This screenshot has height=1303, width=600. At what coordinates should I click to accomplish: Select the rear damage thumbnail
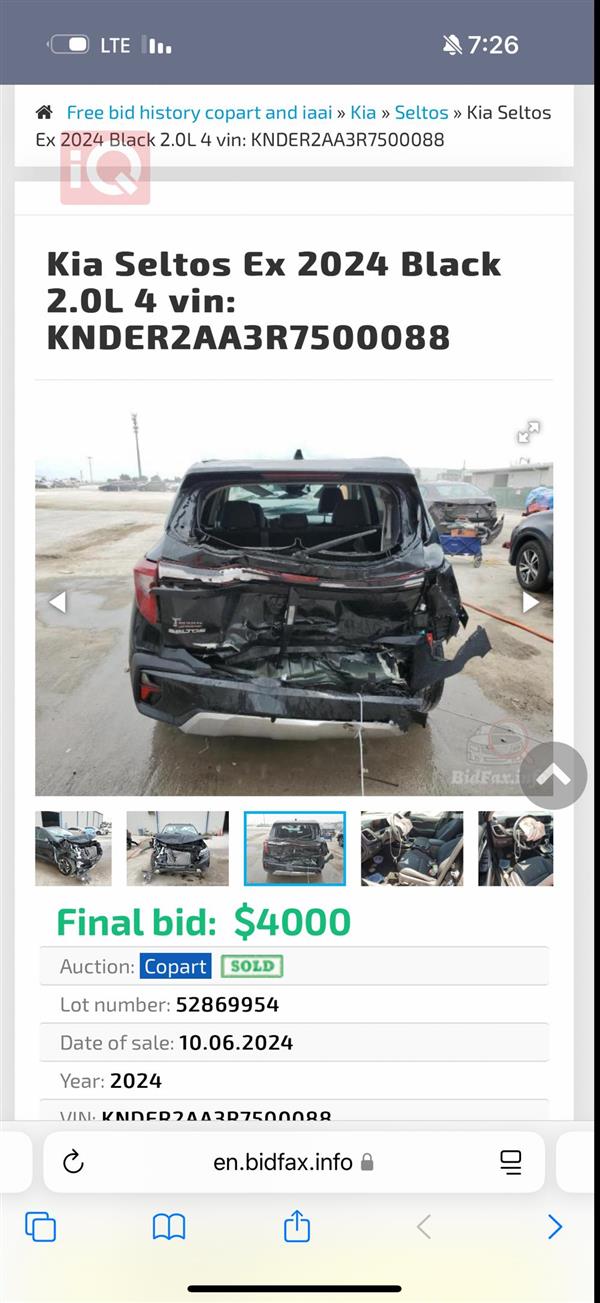[x=295, y=848]
